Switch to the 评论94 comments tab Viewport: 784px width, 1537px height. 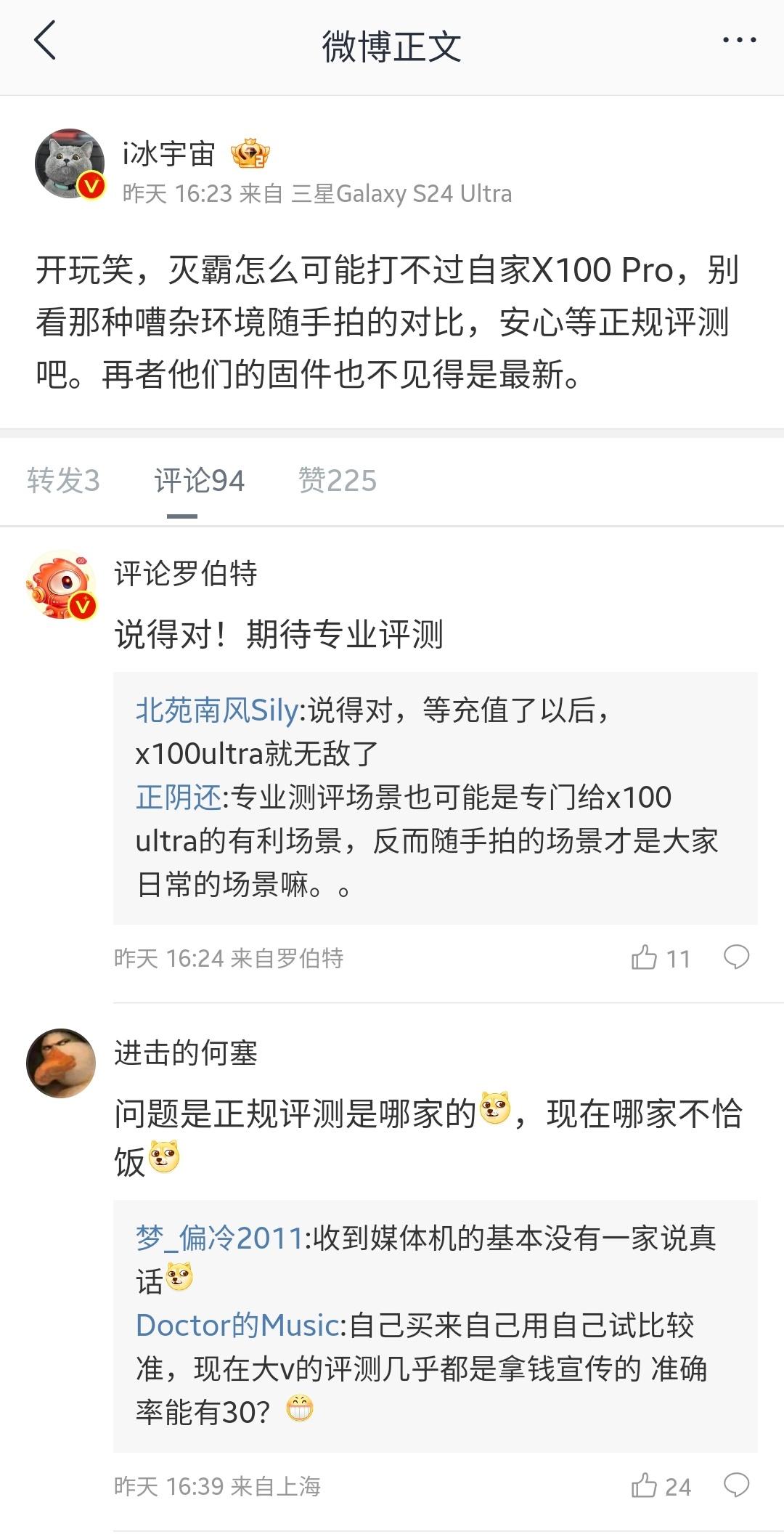pos(199,481)
